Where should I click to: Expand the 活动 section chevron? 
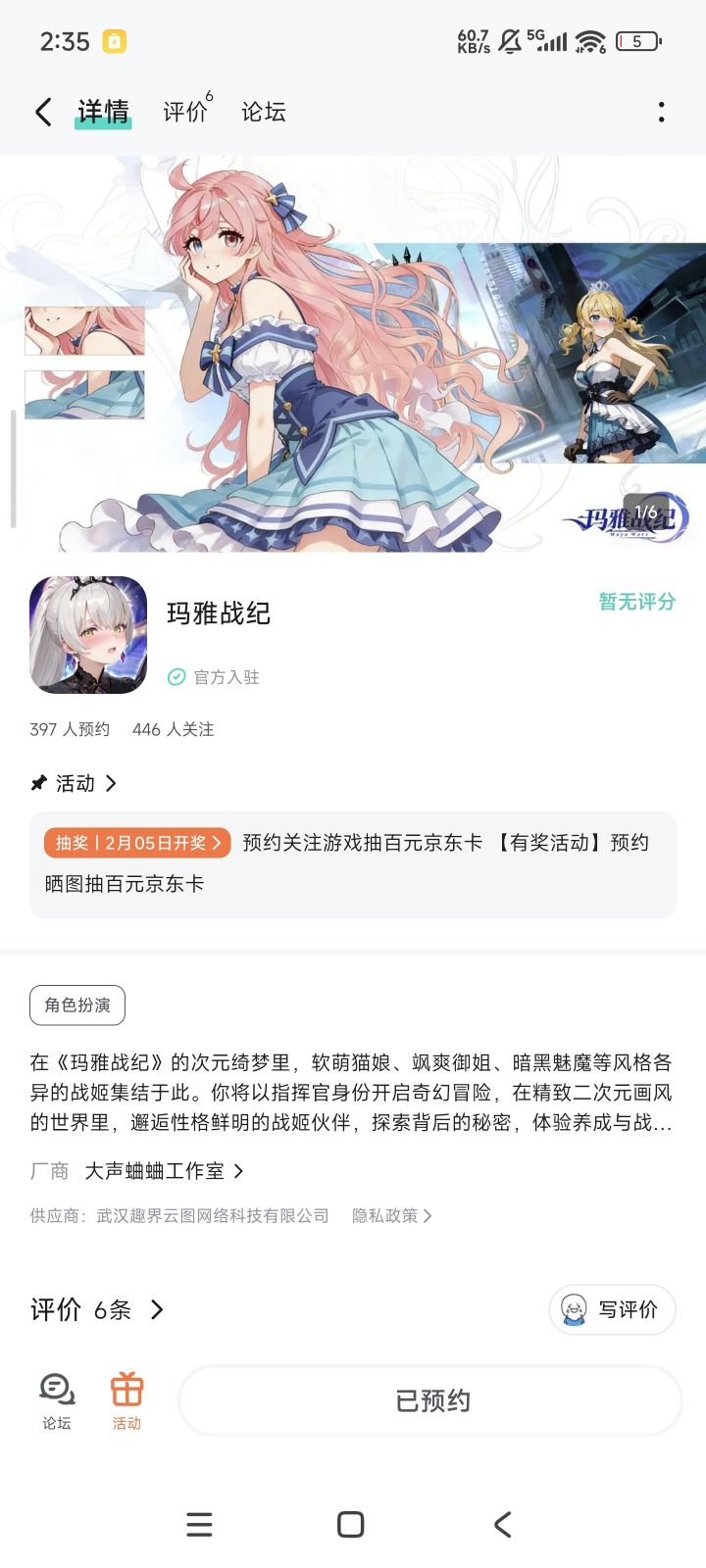[x=111, y=783]
